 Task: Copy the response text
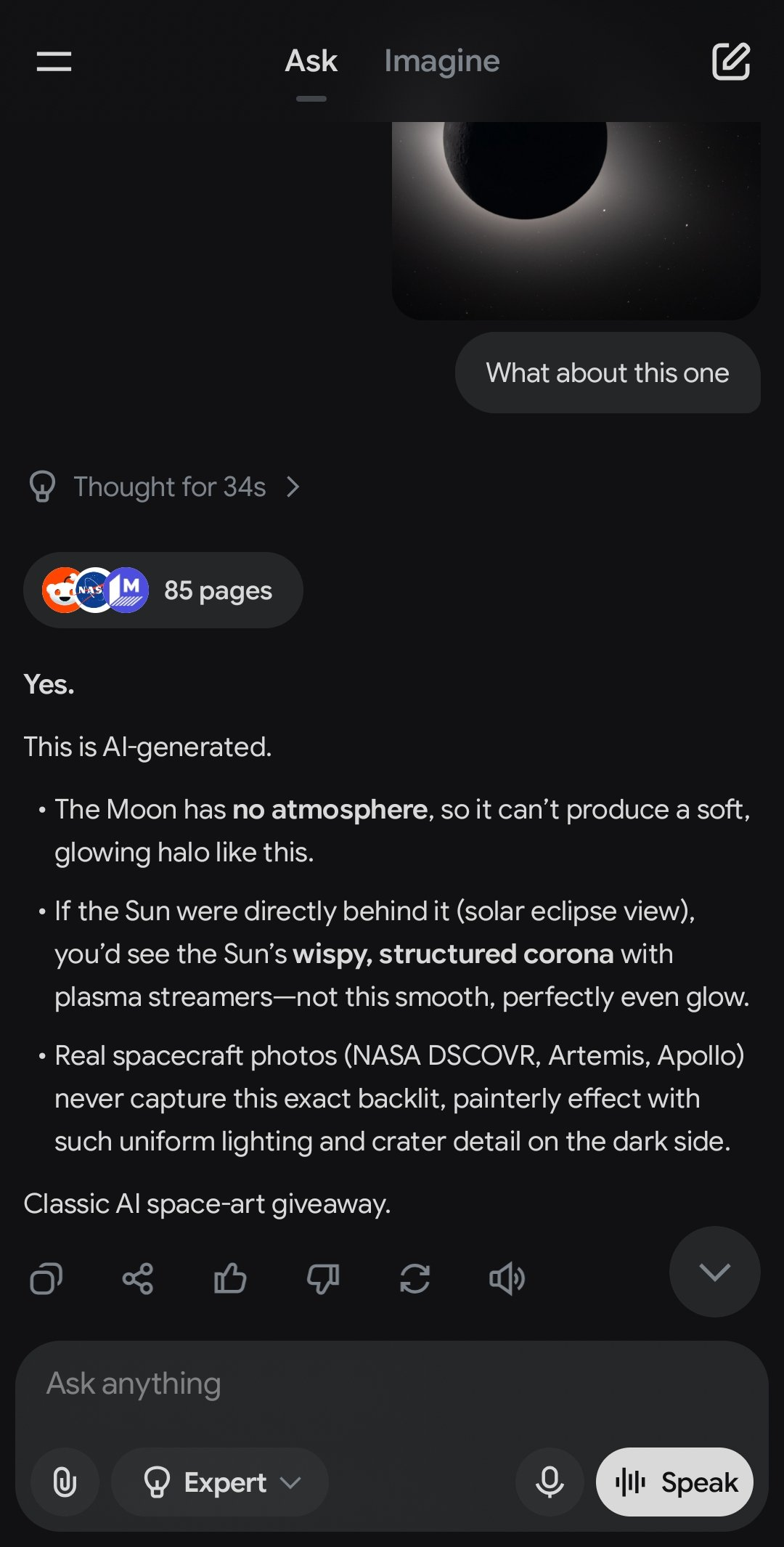(46, 1278)
